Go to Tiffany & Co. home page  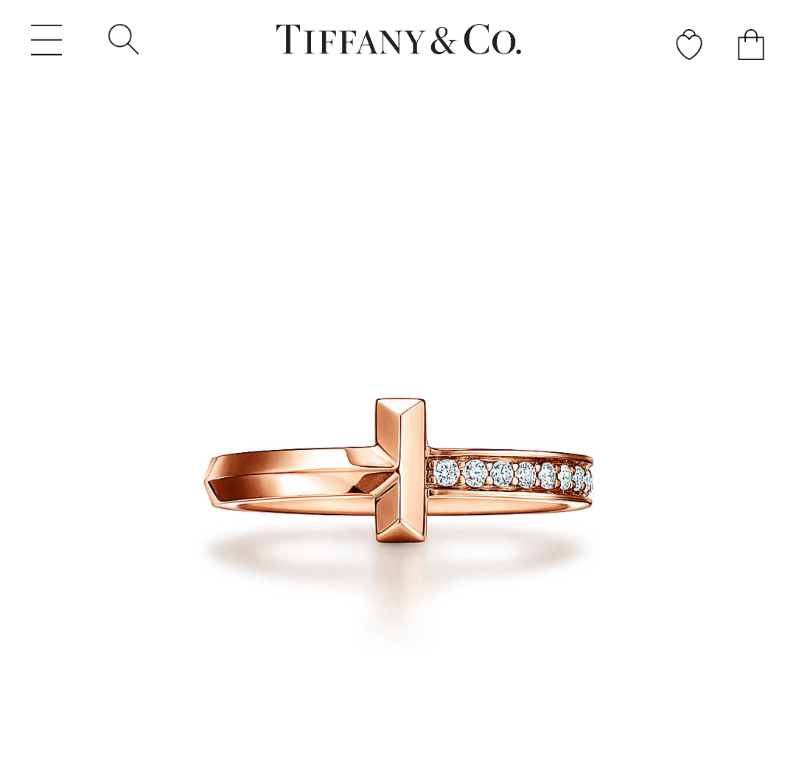(398, 40)
